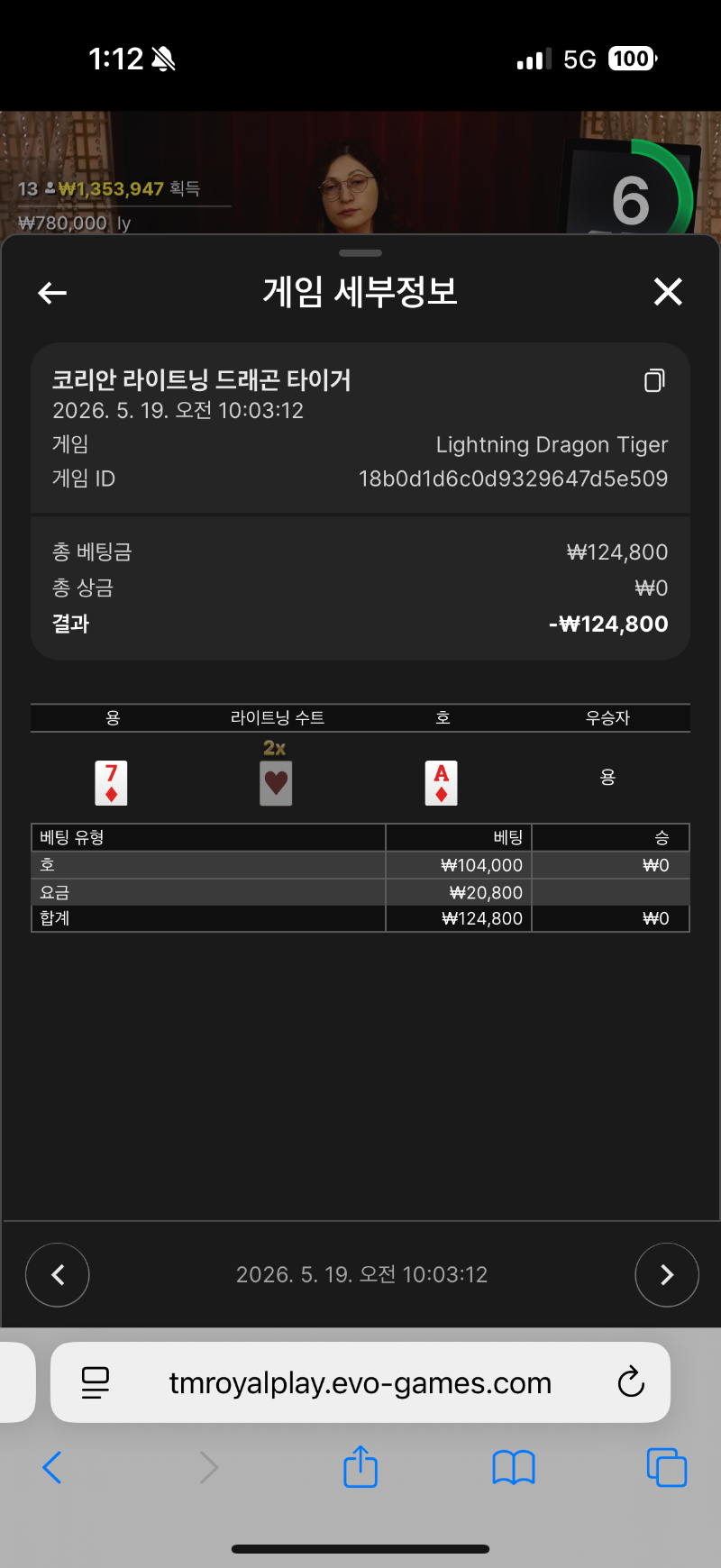Image resolution: width=721 pixels, height=1568 pixels.
Task: Share this page from Safari
Action: coord(360,1466)
